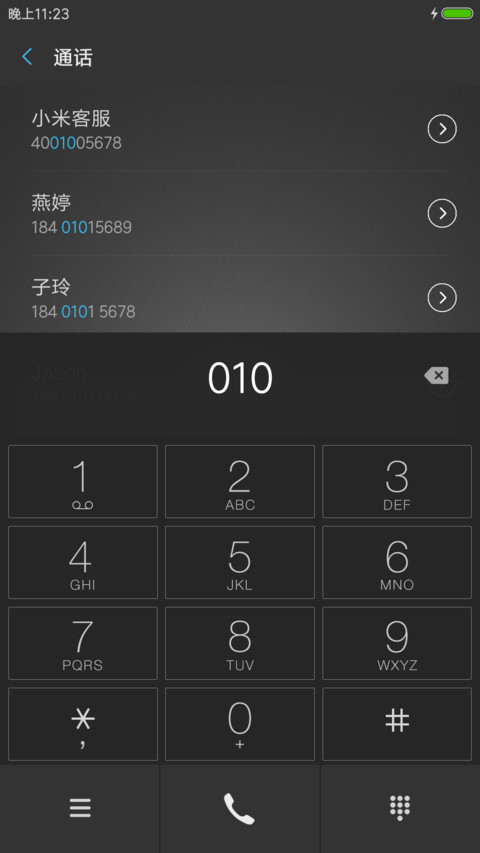Image resolution: width=480 pixels, height=853 pixels.
Task: Open details arrow for 小米客服
Action: pos(442,129)
